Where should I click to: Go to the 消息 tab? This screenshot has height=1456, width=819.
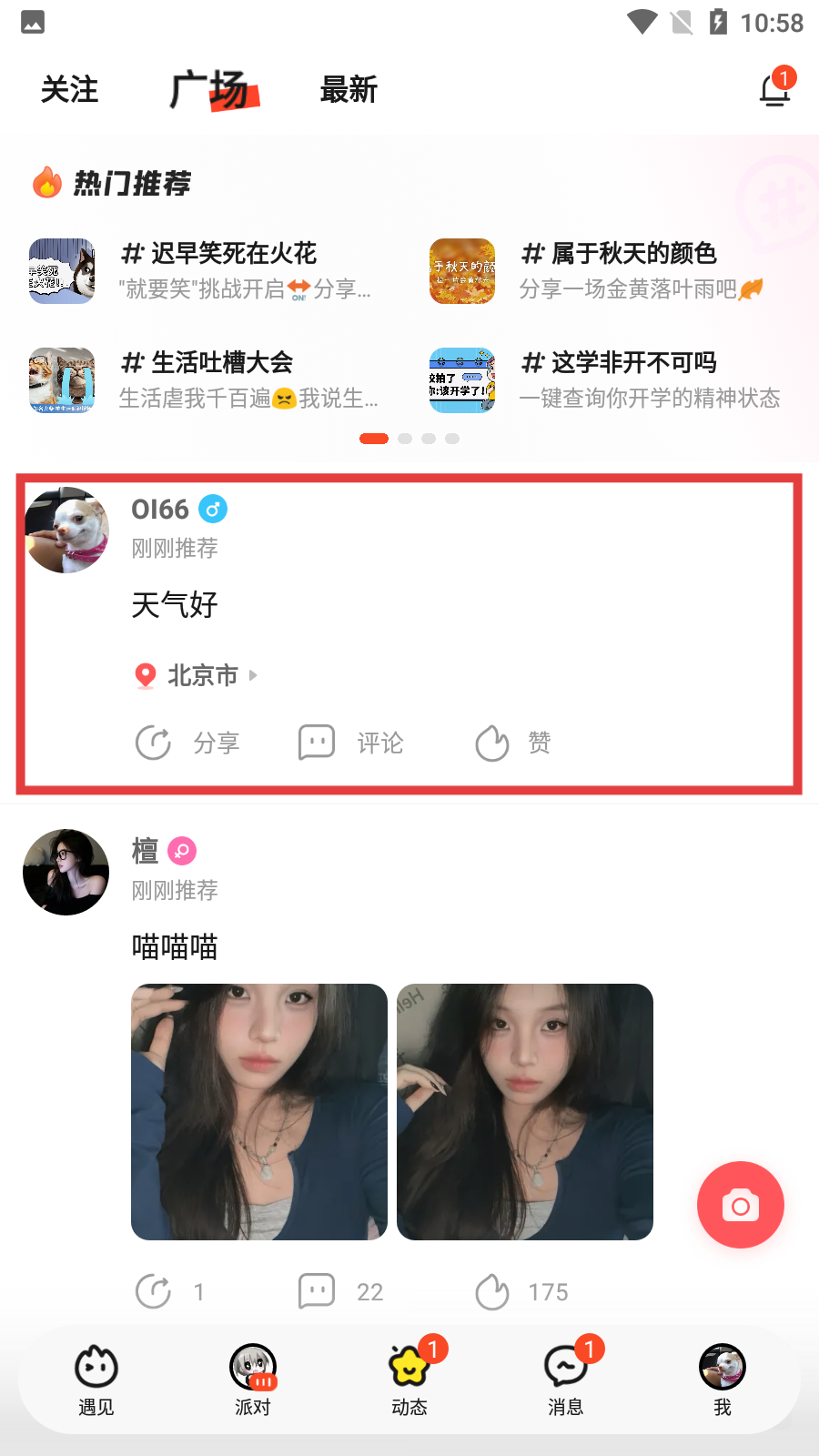[565, 1380]
